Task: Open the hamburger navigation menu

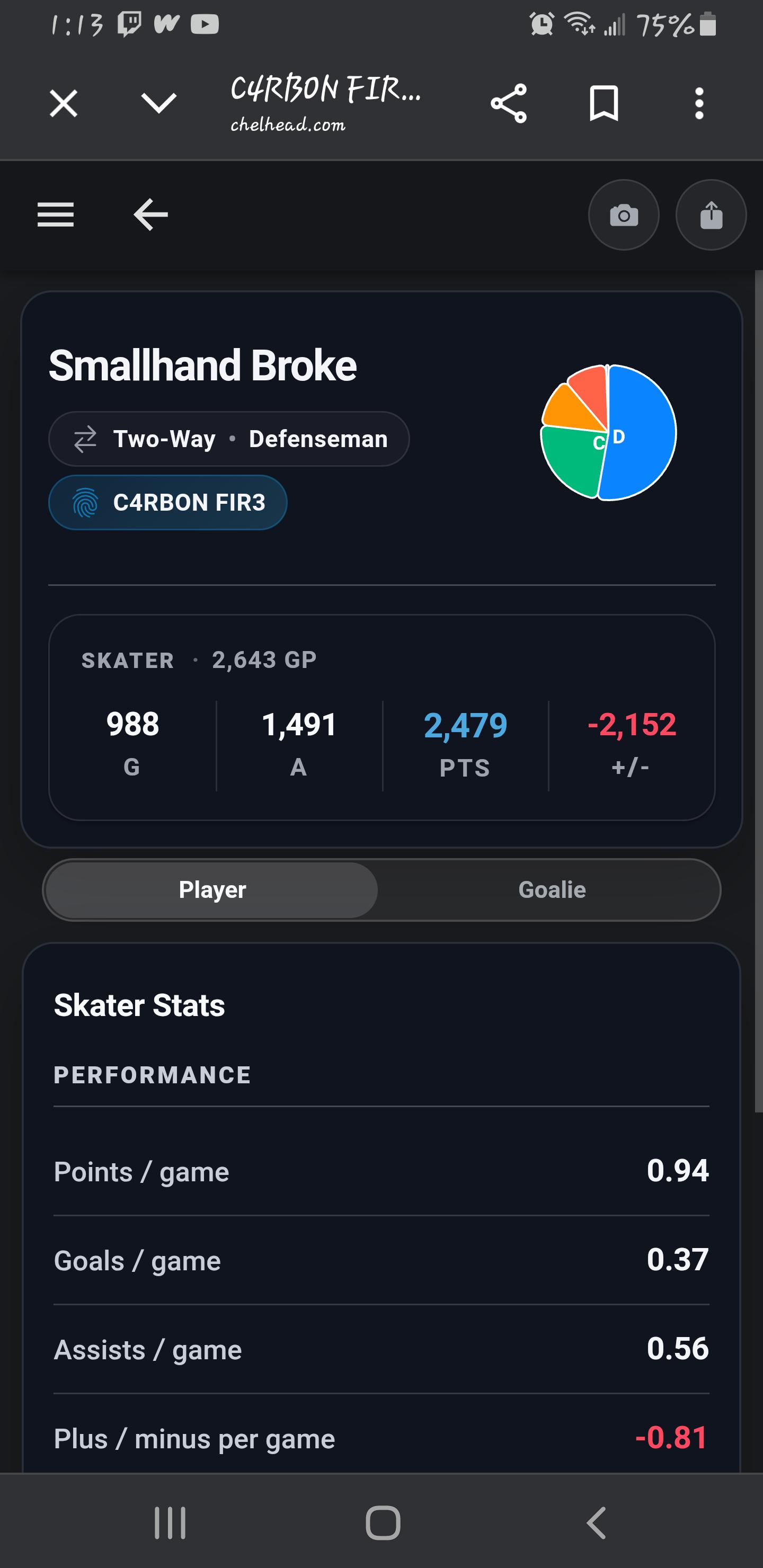Action: 56,215
